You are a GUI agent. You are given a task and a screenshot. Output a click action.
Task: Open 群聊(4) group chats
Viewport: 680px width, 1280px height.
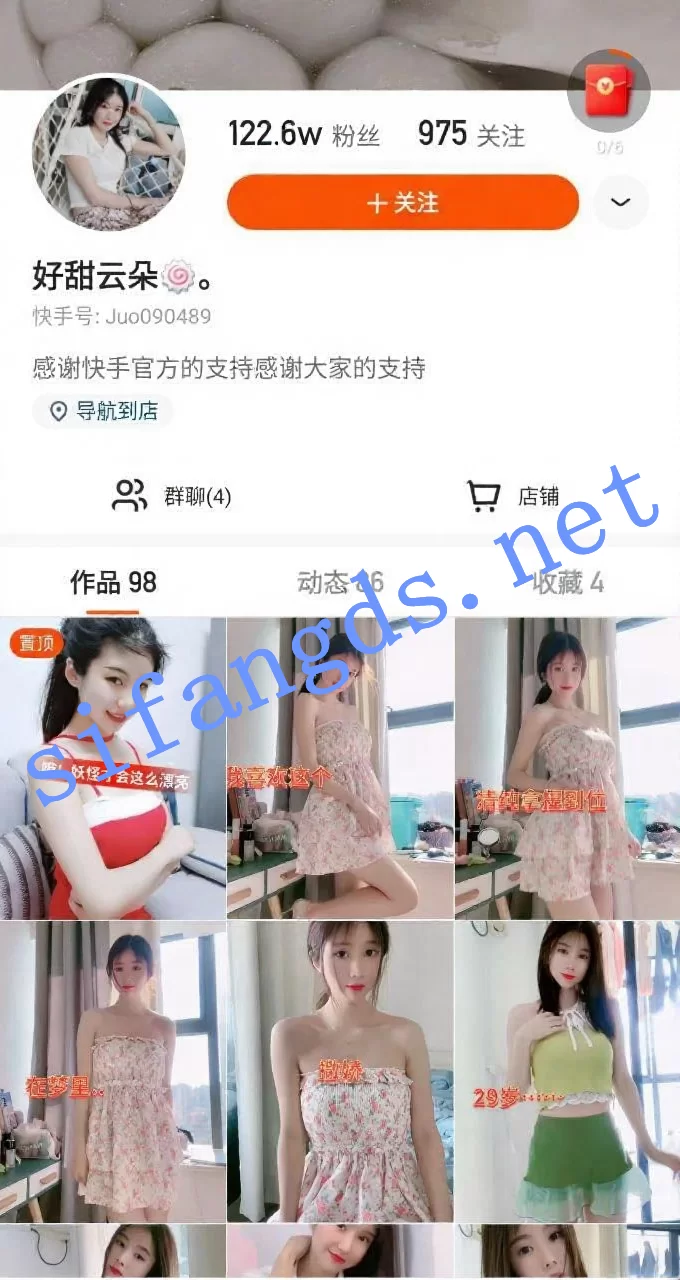point(172,496)
